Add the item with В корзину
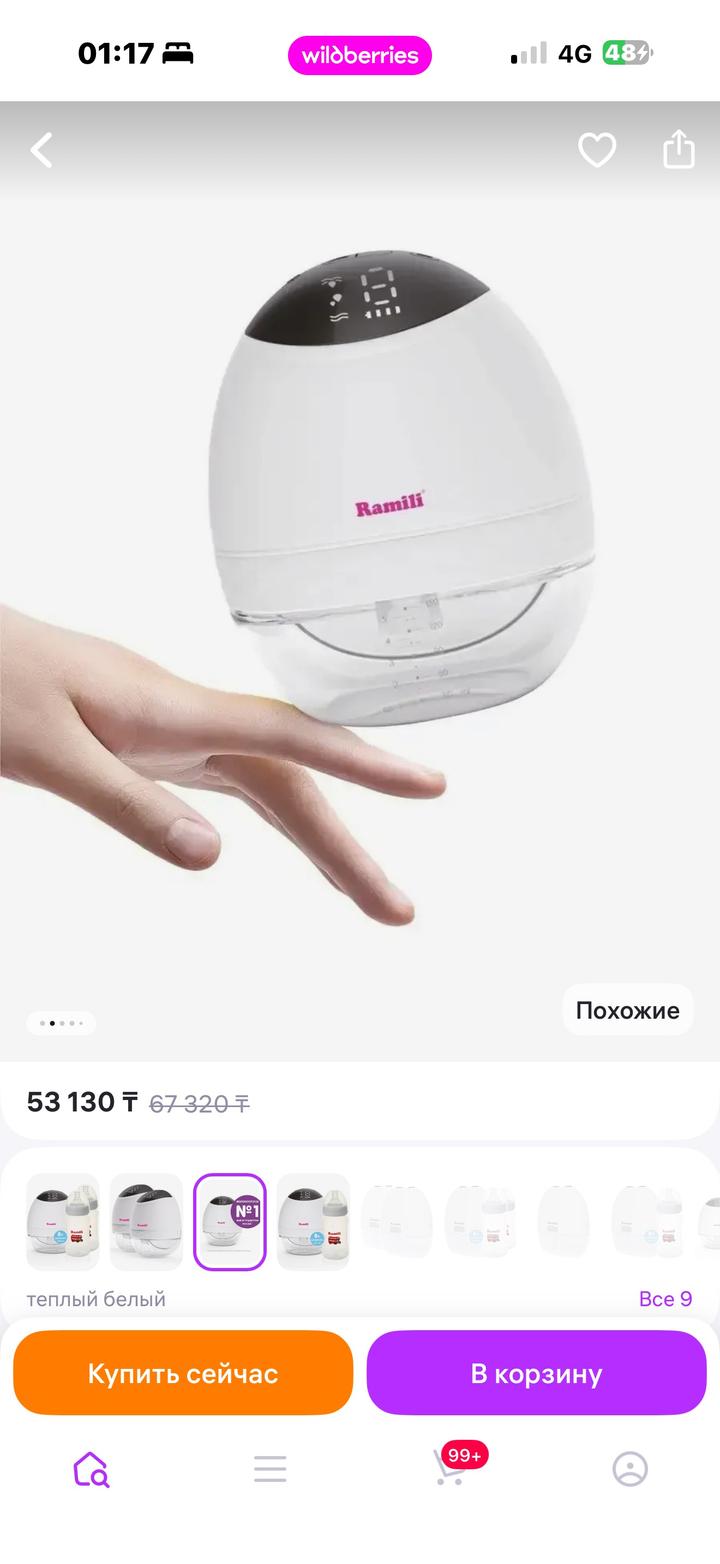 tap(536, 1373)
